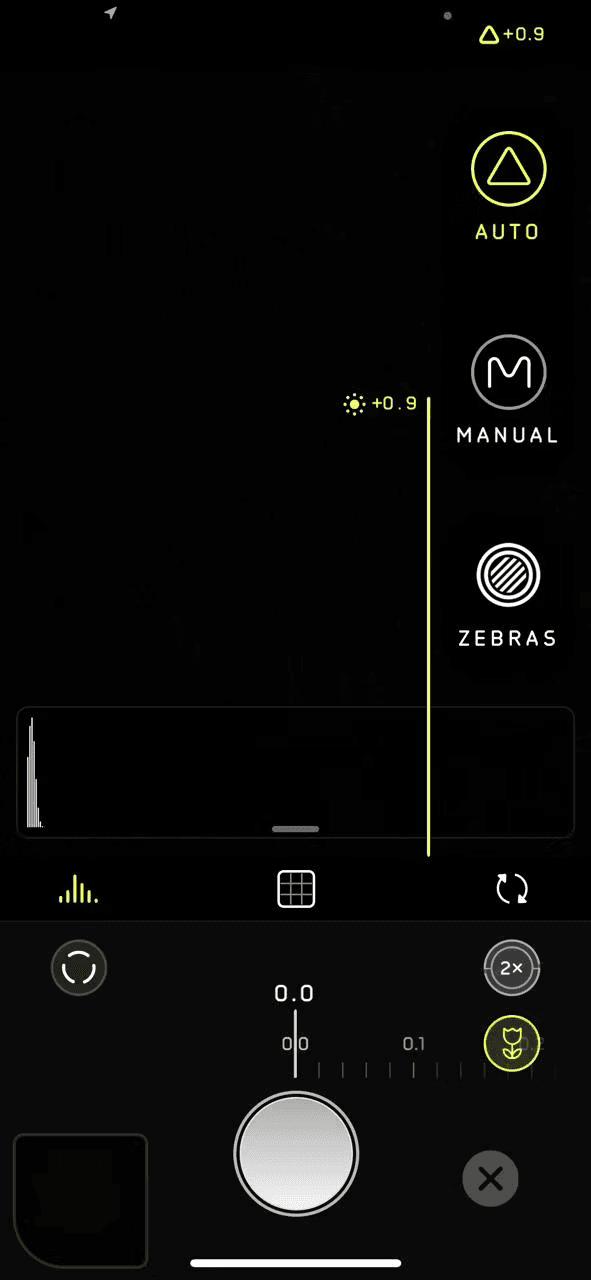Flip the camera with the rotate icon
Viewport: 591px width, 1280px height.
512,888
